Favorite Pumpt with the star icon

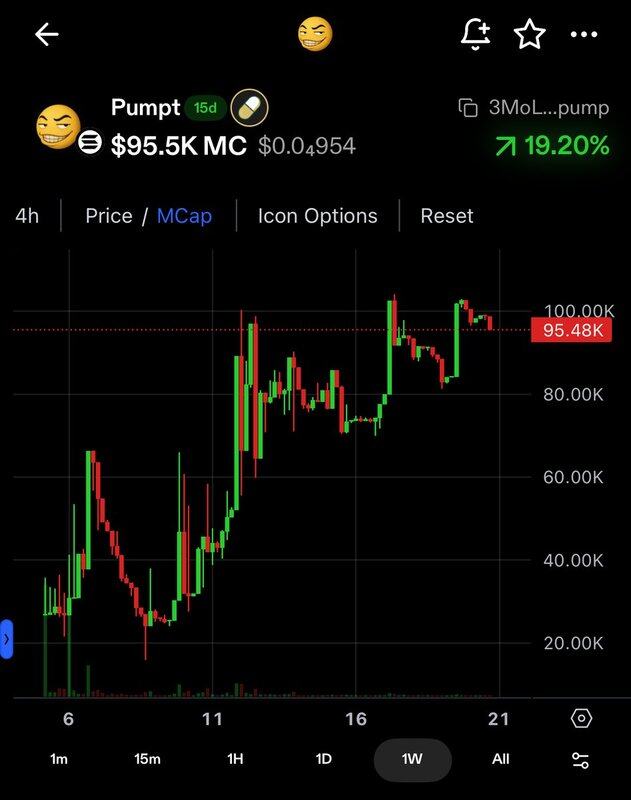pos(529,35)
